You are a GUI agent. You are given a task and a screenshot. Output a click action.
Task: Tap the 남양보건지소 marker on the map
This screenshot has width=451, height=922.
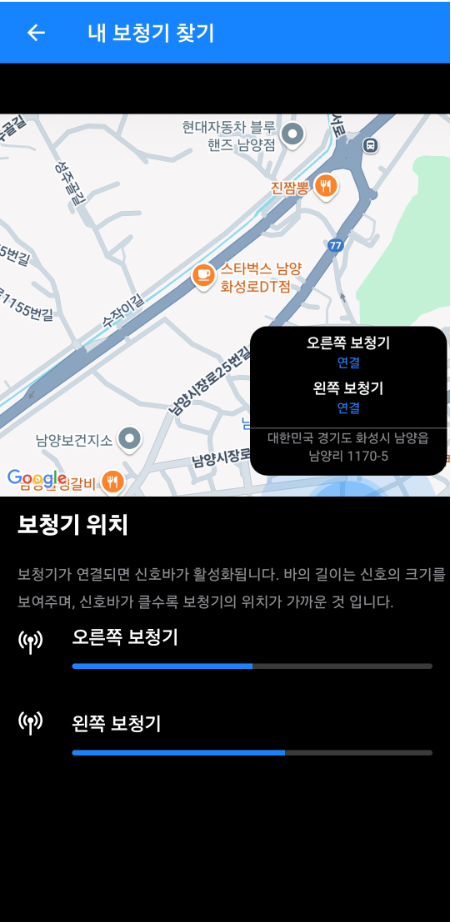[x=130, y=439]
